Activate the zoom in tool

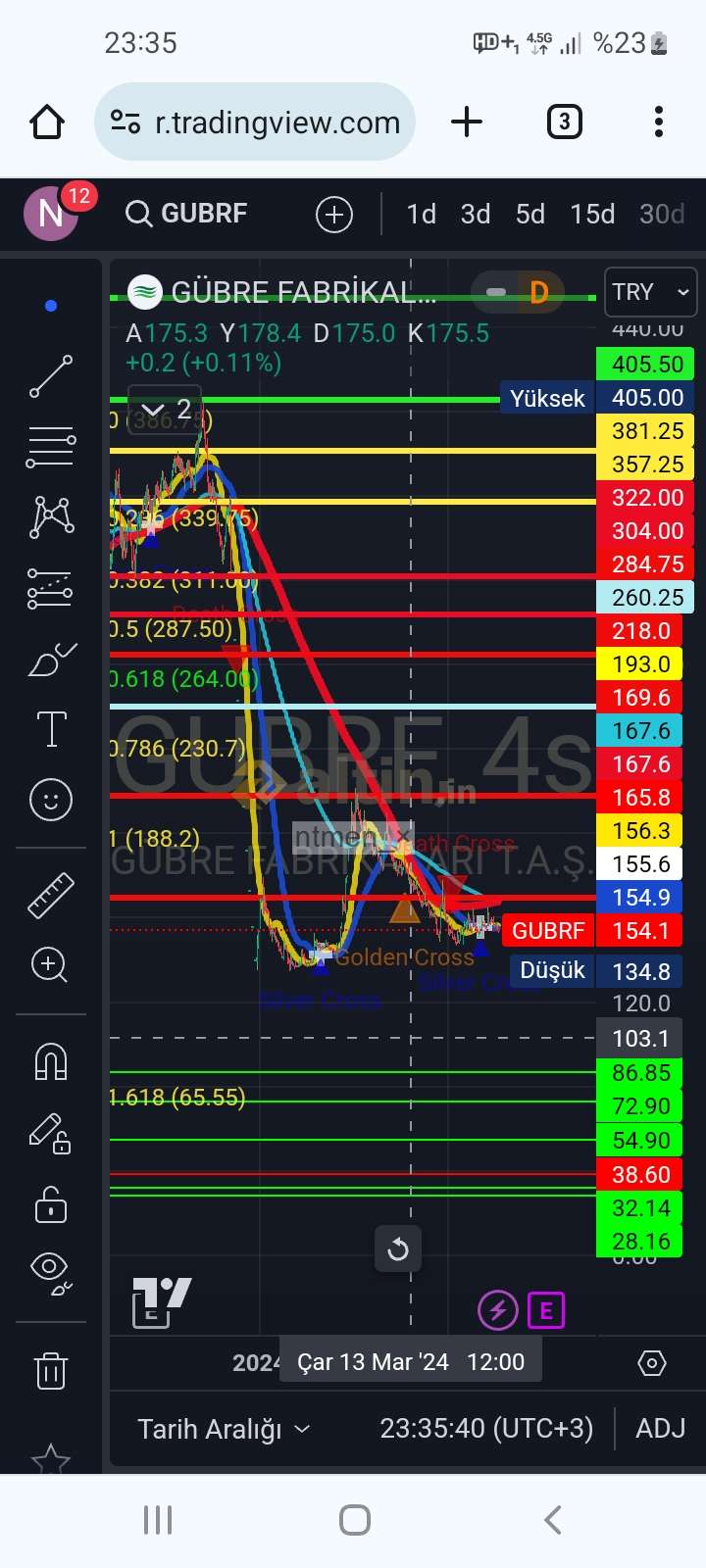51,965
